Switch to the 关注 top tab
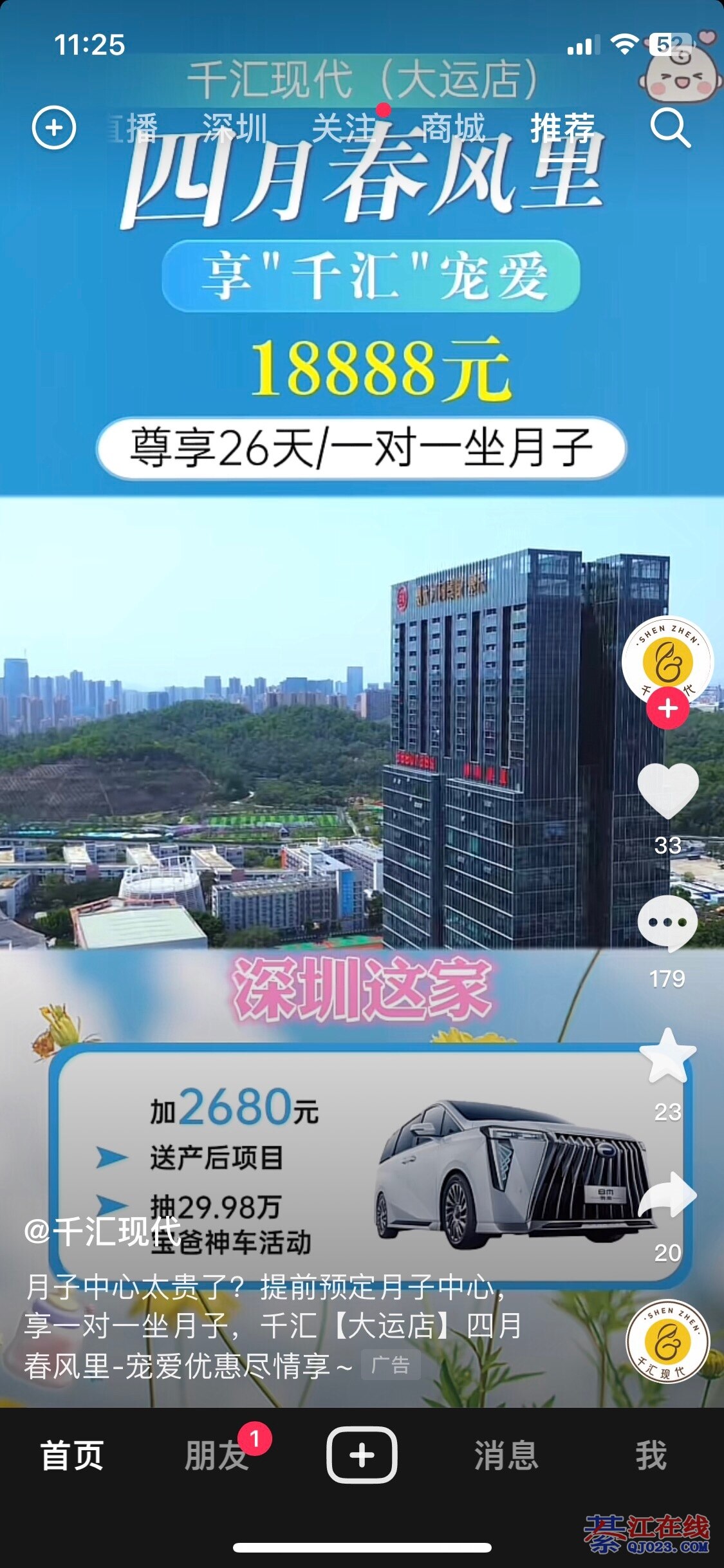This screenshot has height=1568, width=724. [344, 128]
